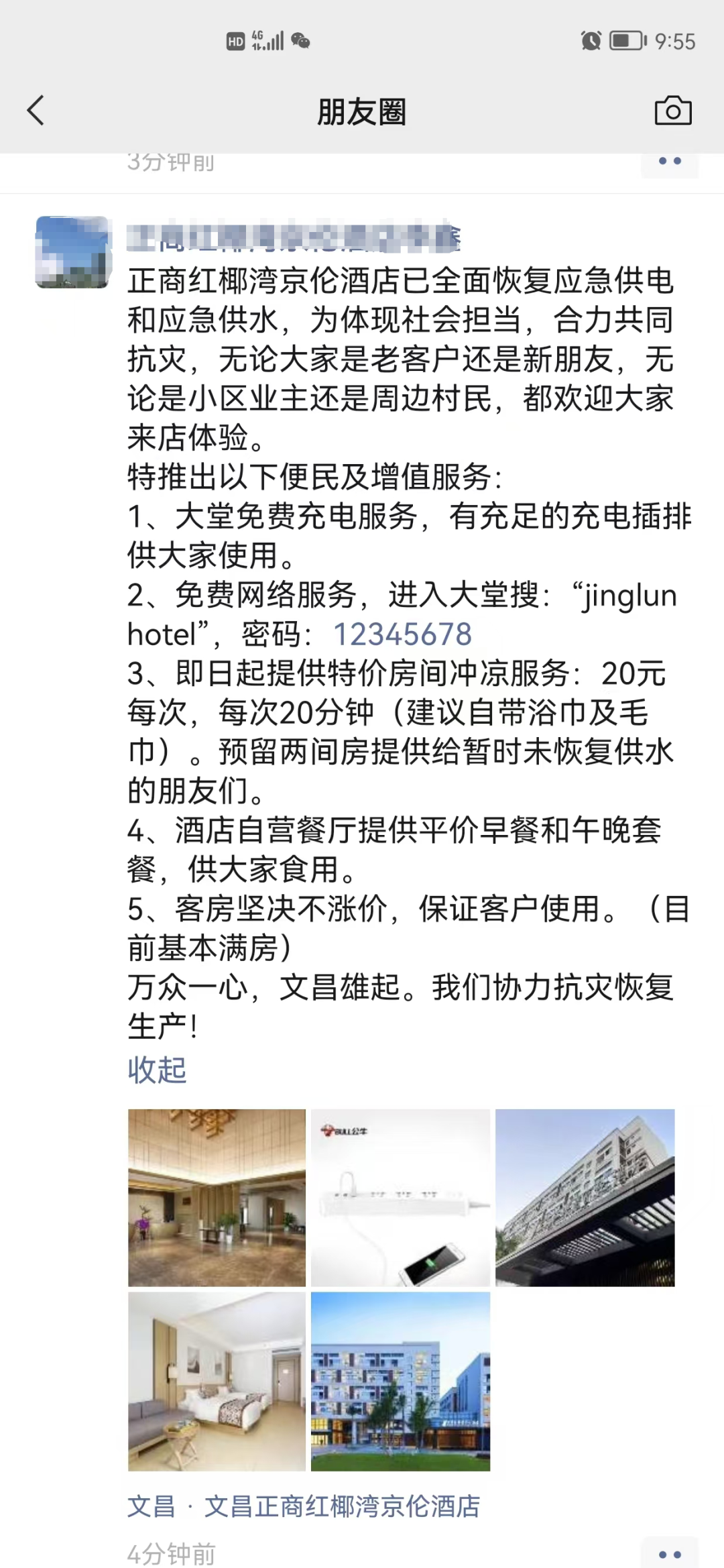Screen dimensions: 724x1568
Task: Tap the 12345678 password link
Action: (x=402, y=634)
